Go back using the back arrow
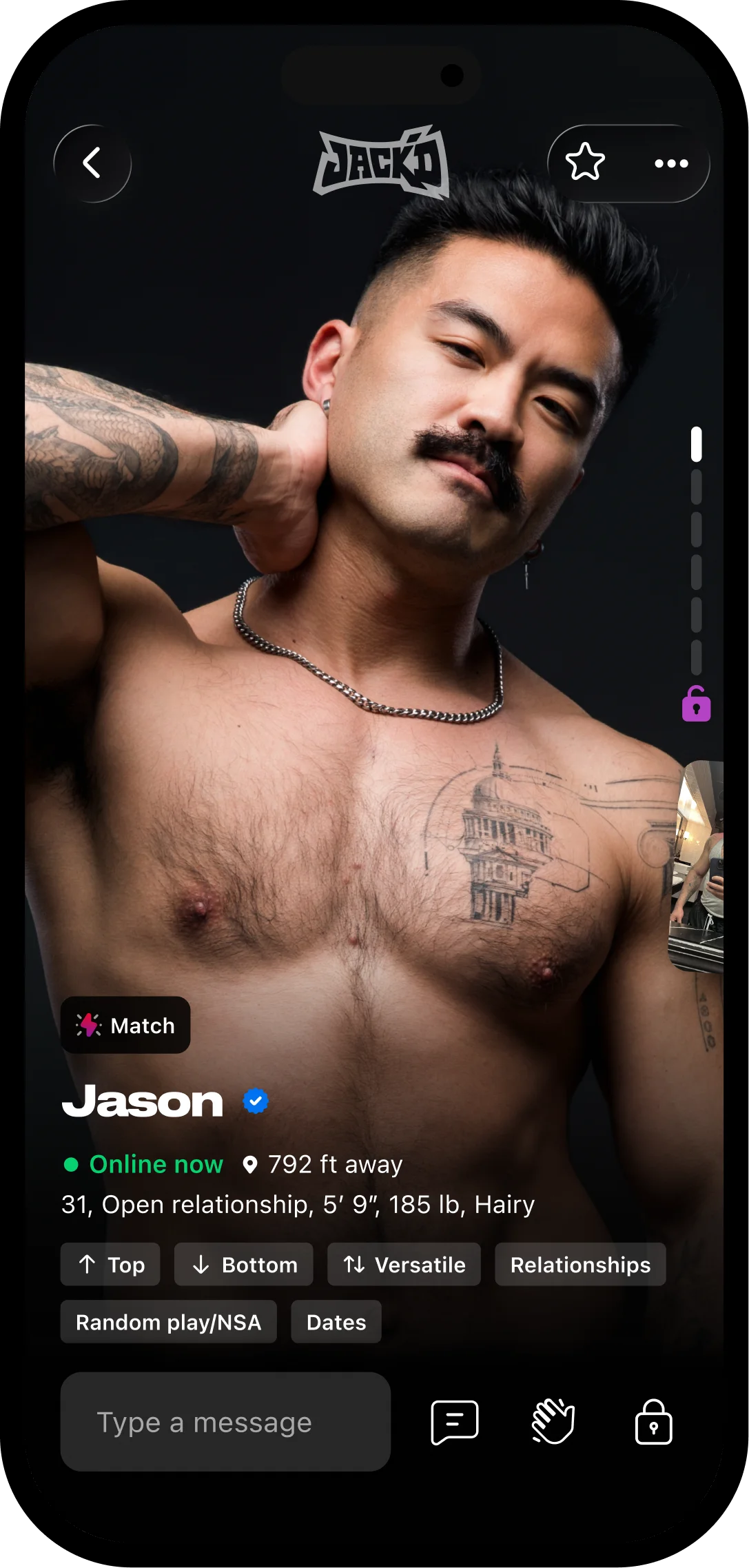The width and height of the screenshot is (749, 1568). pyautogui.click(x=92, y=163)
